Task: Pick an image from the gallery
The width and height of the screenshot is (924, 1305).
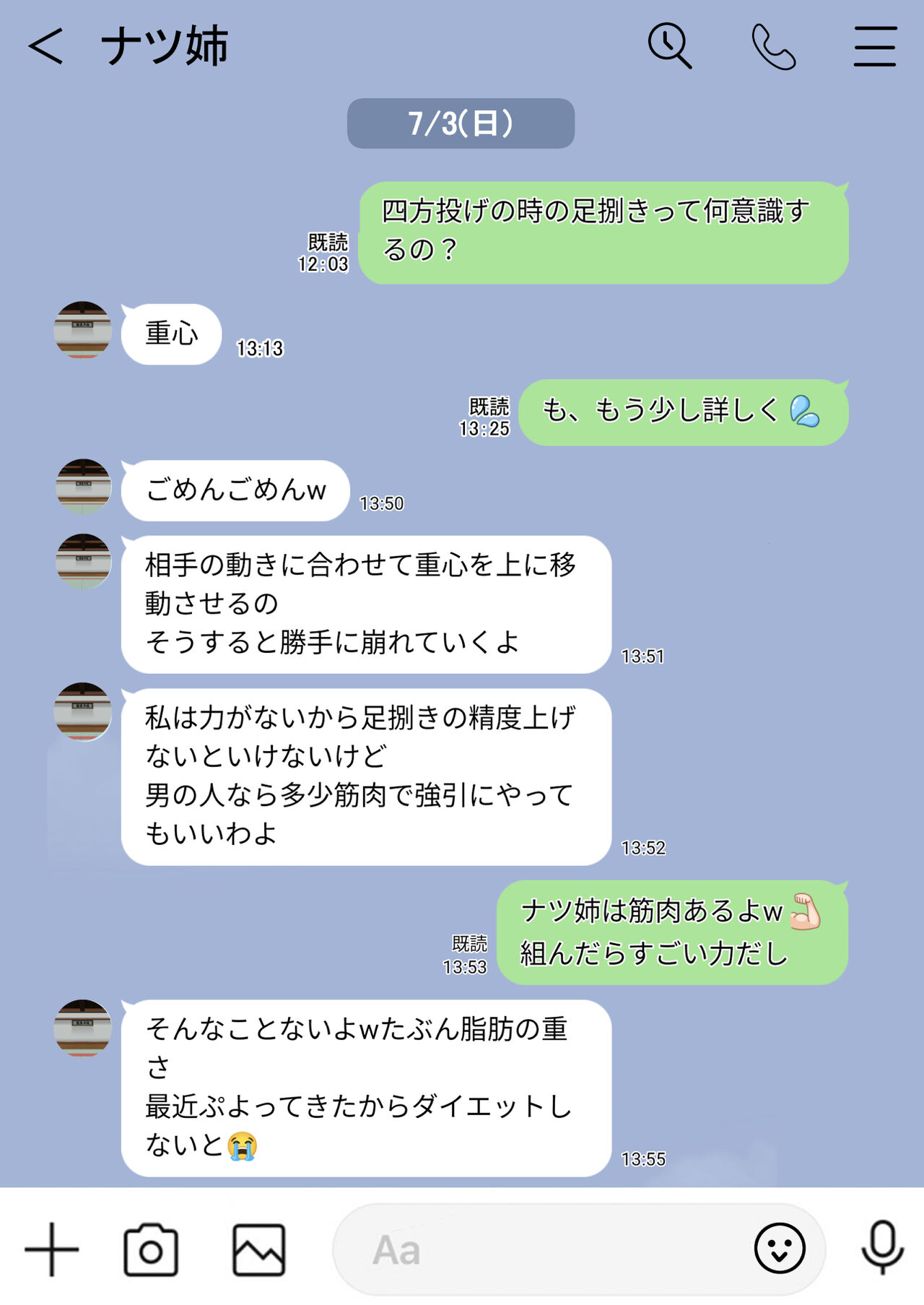Action: click(x=258, y=1249)
